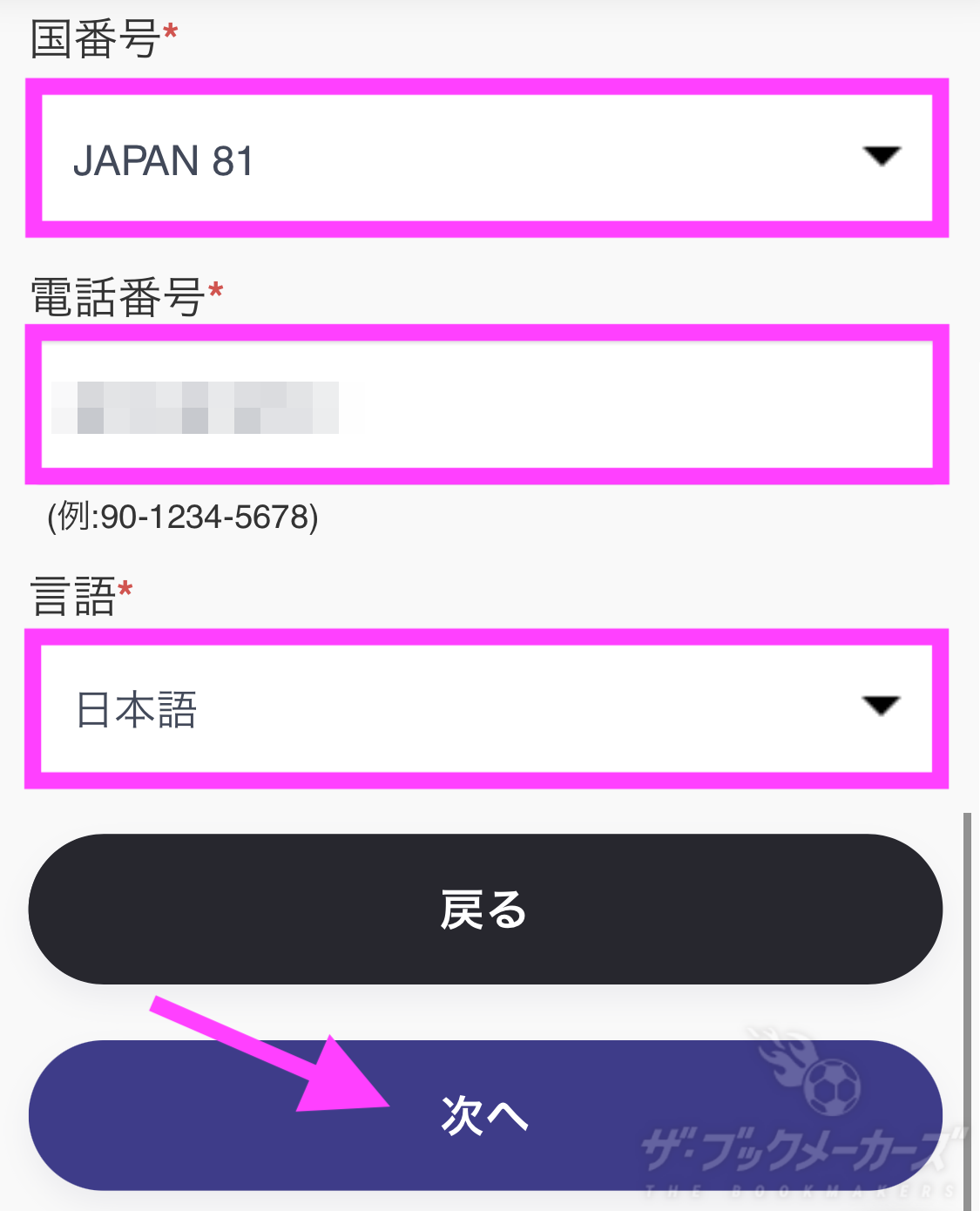Viewport: 980px width, 1211px height.
Task: Expand the 言語 dropdown set to 日本語
Action: (x=486, y=708)
